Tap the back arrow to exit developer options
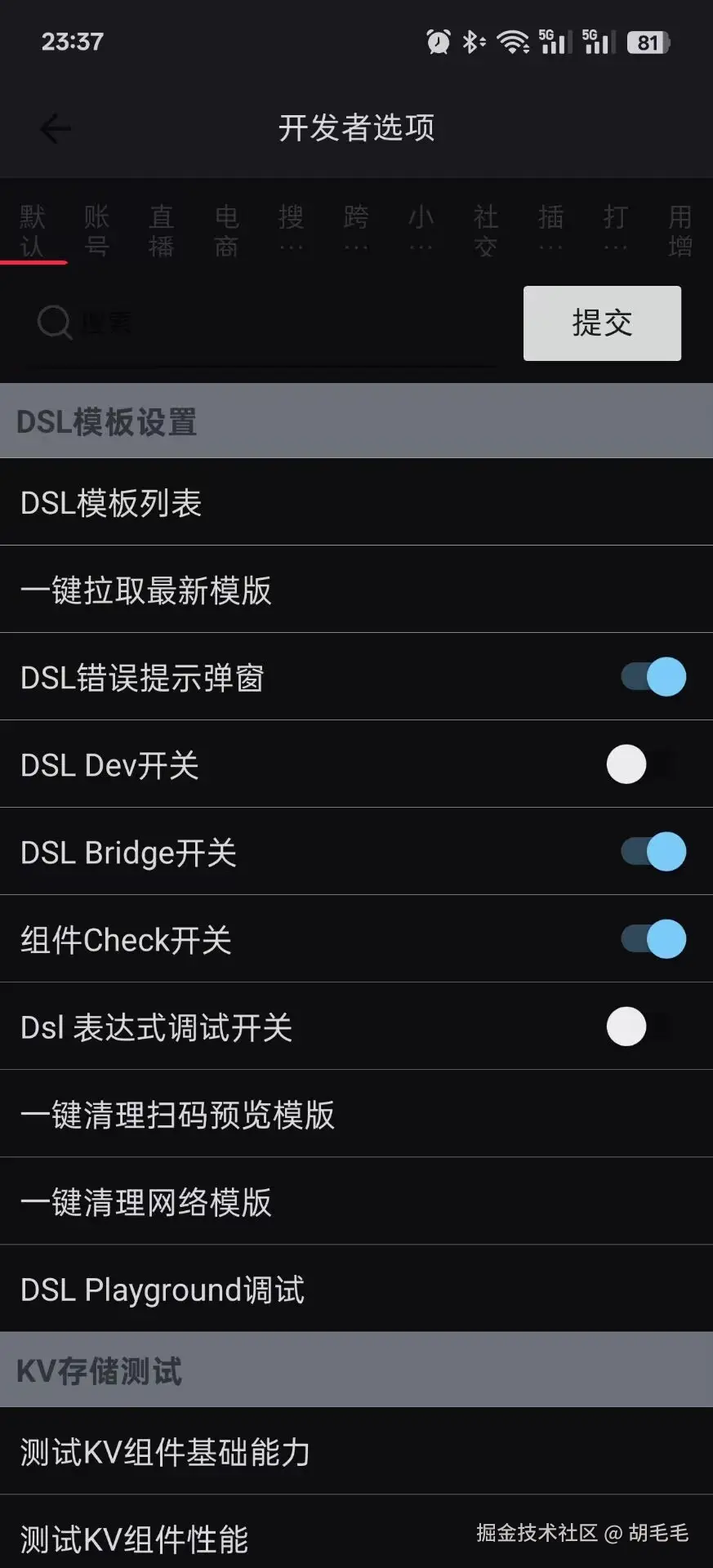Screen dimensions: 713x1568 click(x=54, y=128)
